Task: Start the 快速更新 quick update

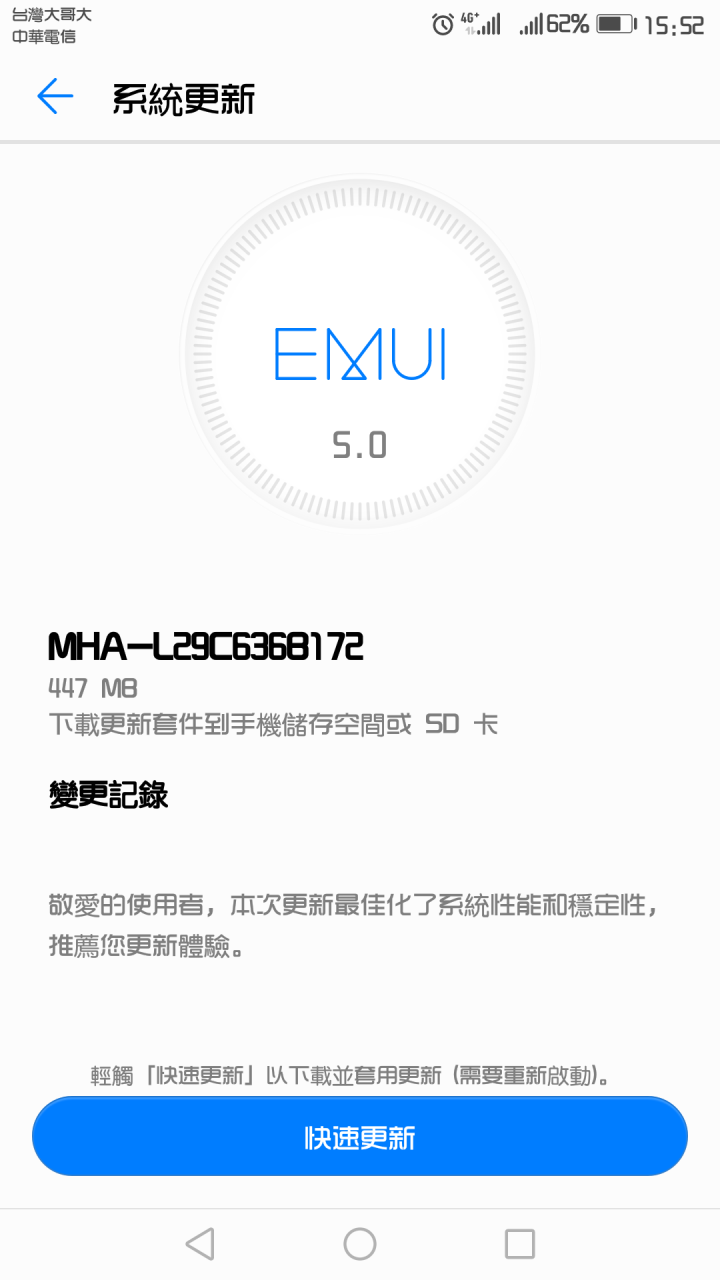Action: pos(360,1137)
